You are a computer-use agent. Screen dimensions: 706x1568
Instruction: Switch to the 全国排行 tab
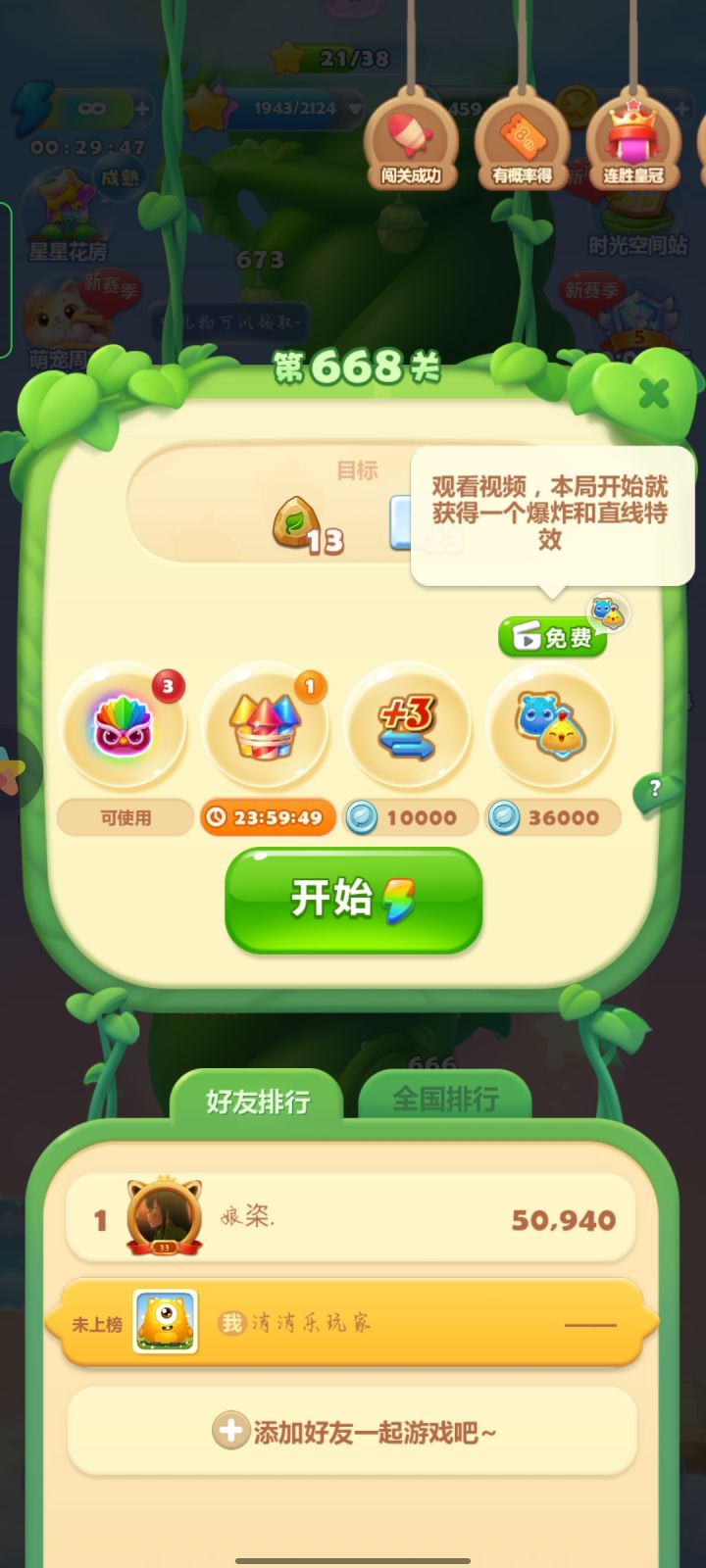coord(447,1099)
